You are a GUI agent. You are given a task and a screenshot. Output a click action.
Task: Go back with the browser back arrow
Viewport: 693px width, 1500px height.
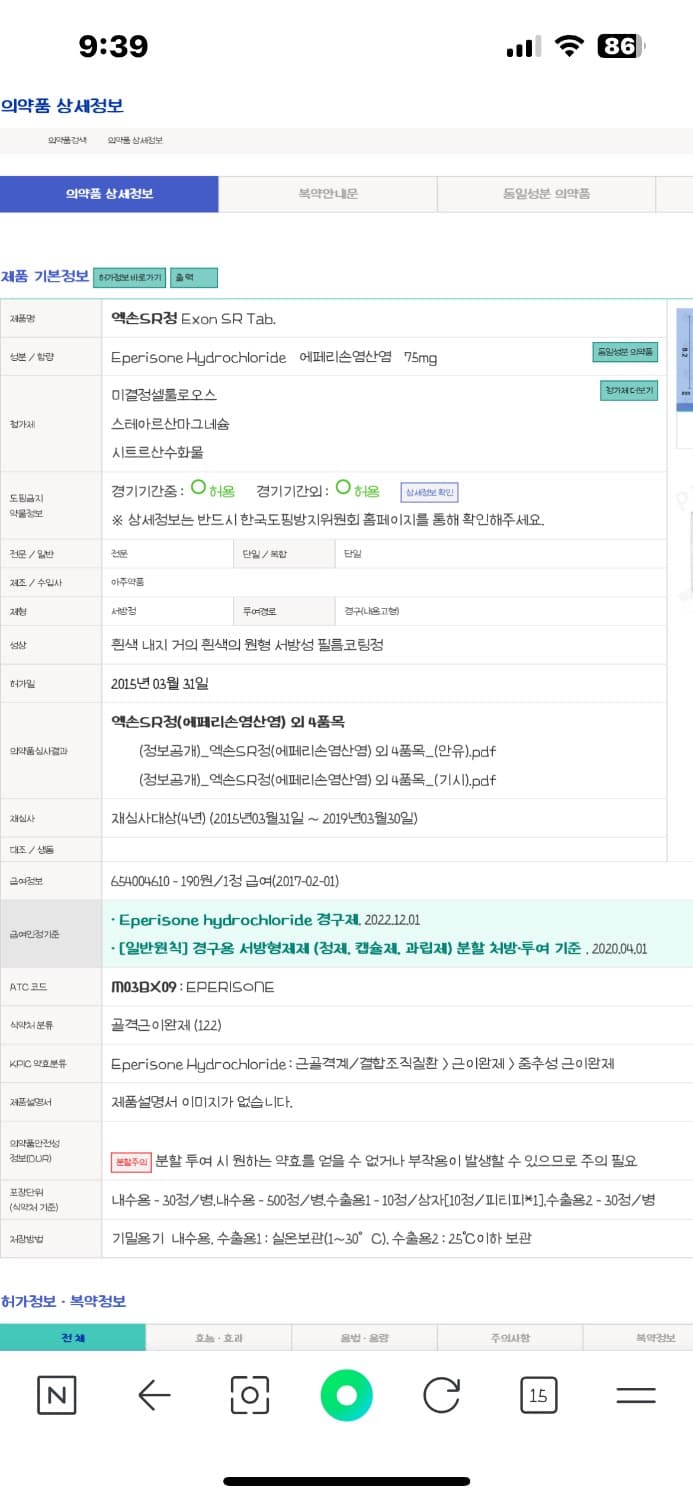(154, 1395)
